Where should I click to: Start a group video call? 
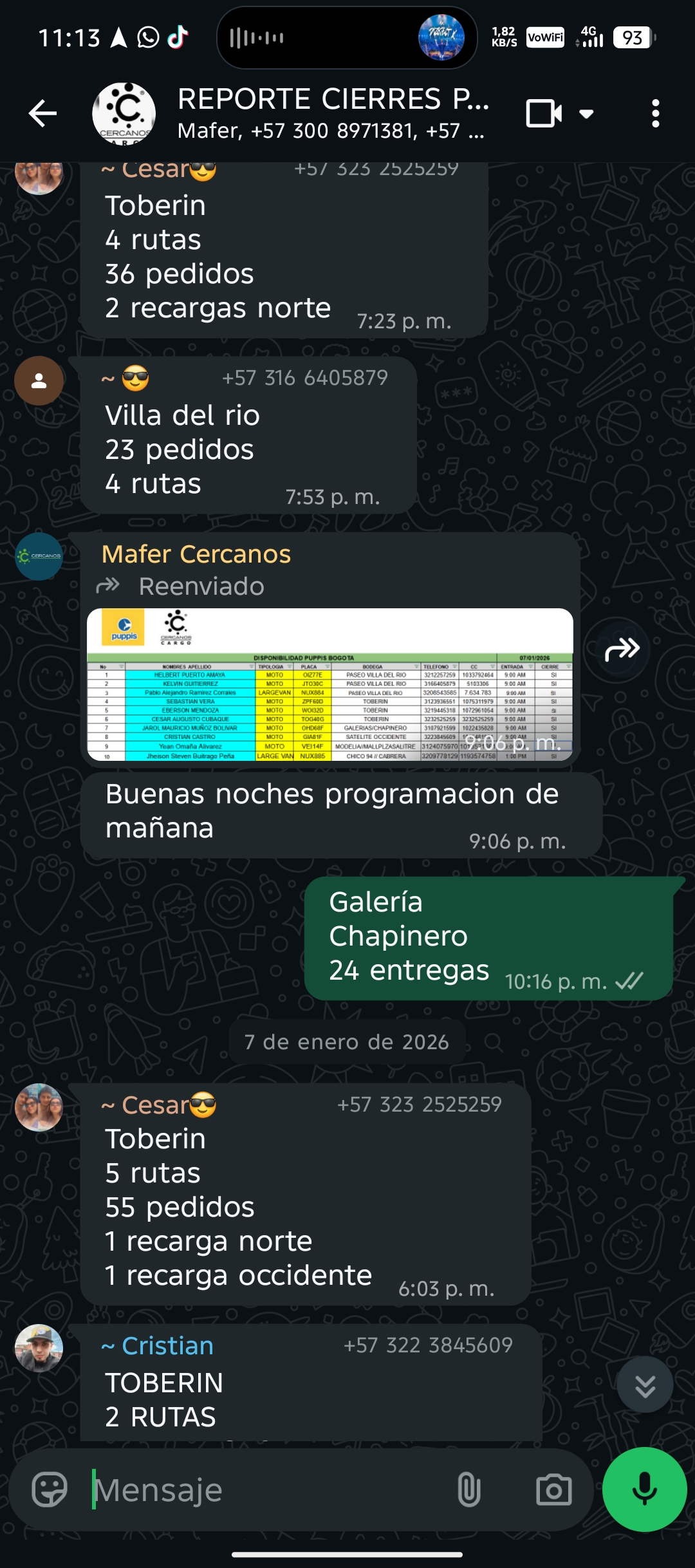click(x=544, y=114)
